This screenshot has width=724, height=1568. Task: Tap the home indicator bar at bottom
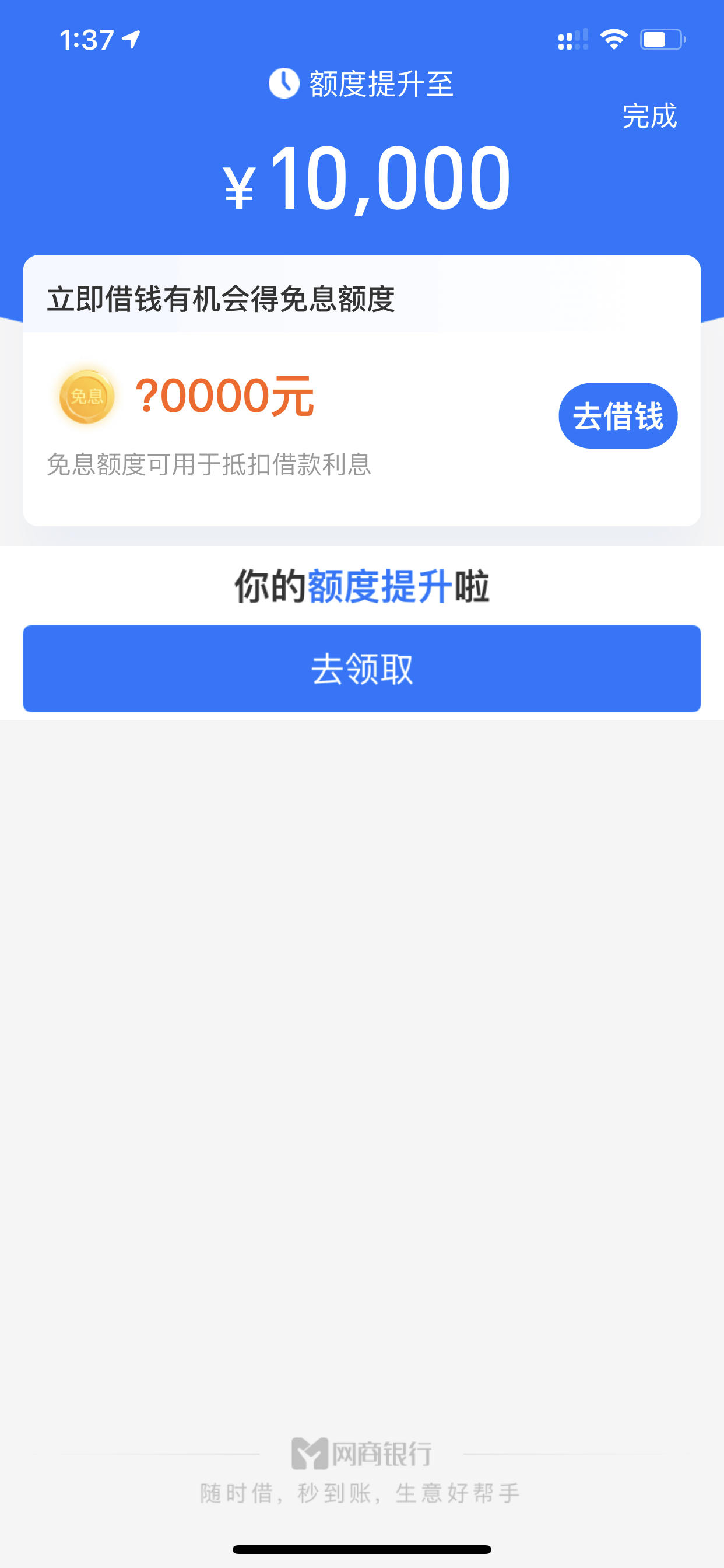(x=361, y=1550)
